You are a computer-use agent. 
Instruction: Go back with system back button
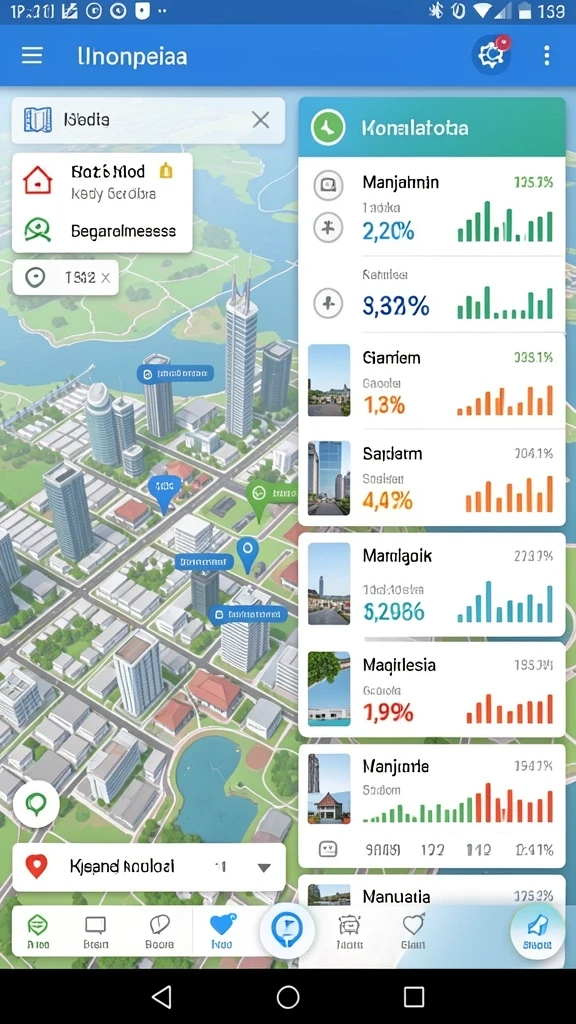point(161,997)
